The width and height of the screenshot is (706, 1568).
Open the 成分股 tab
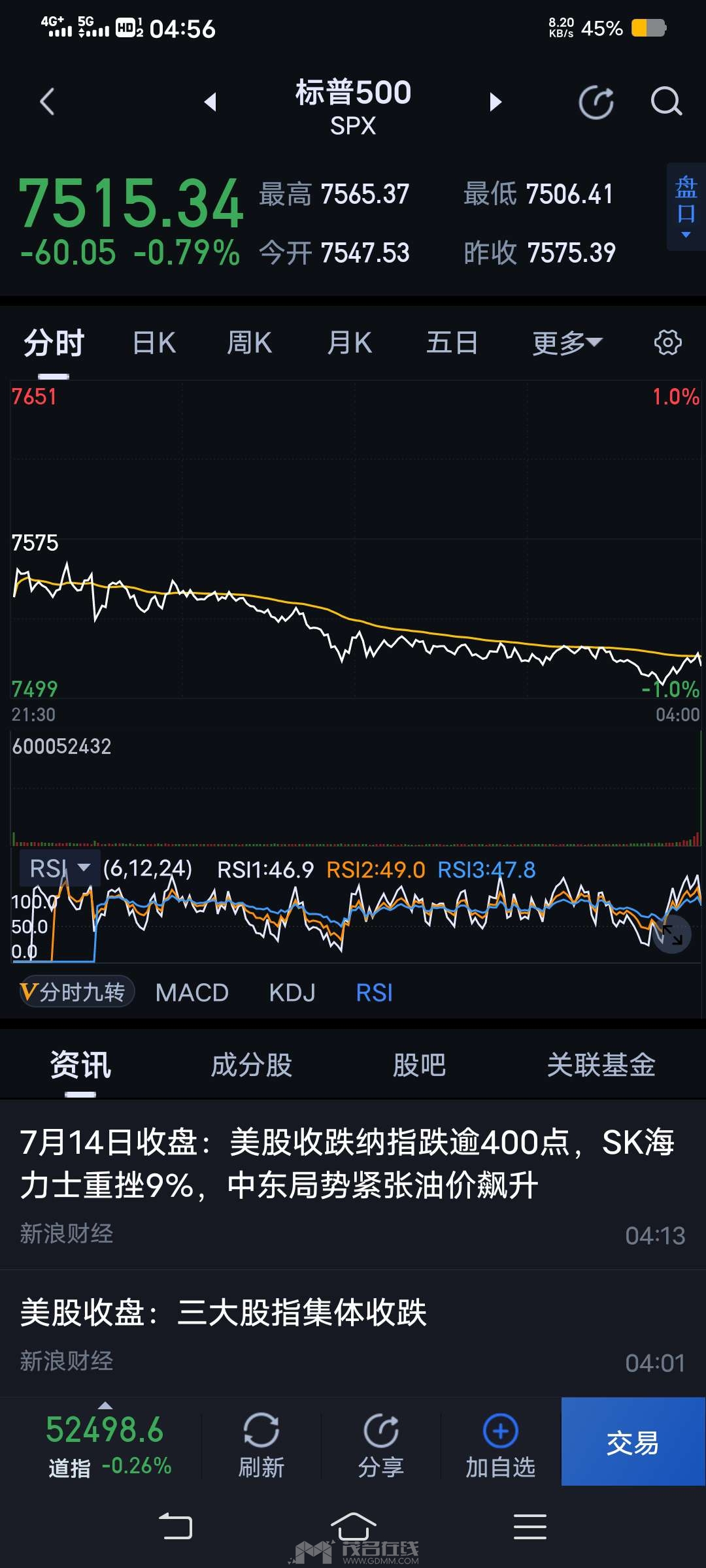click(x=251, y=1065)
